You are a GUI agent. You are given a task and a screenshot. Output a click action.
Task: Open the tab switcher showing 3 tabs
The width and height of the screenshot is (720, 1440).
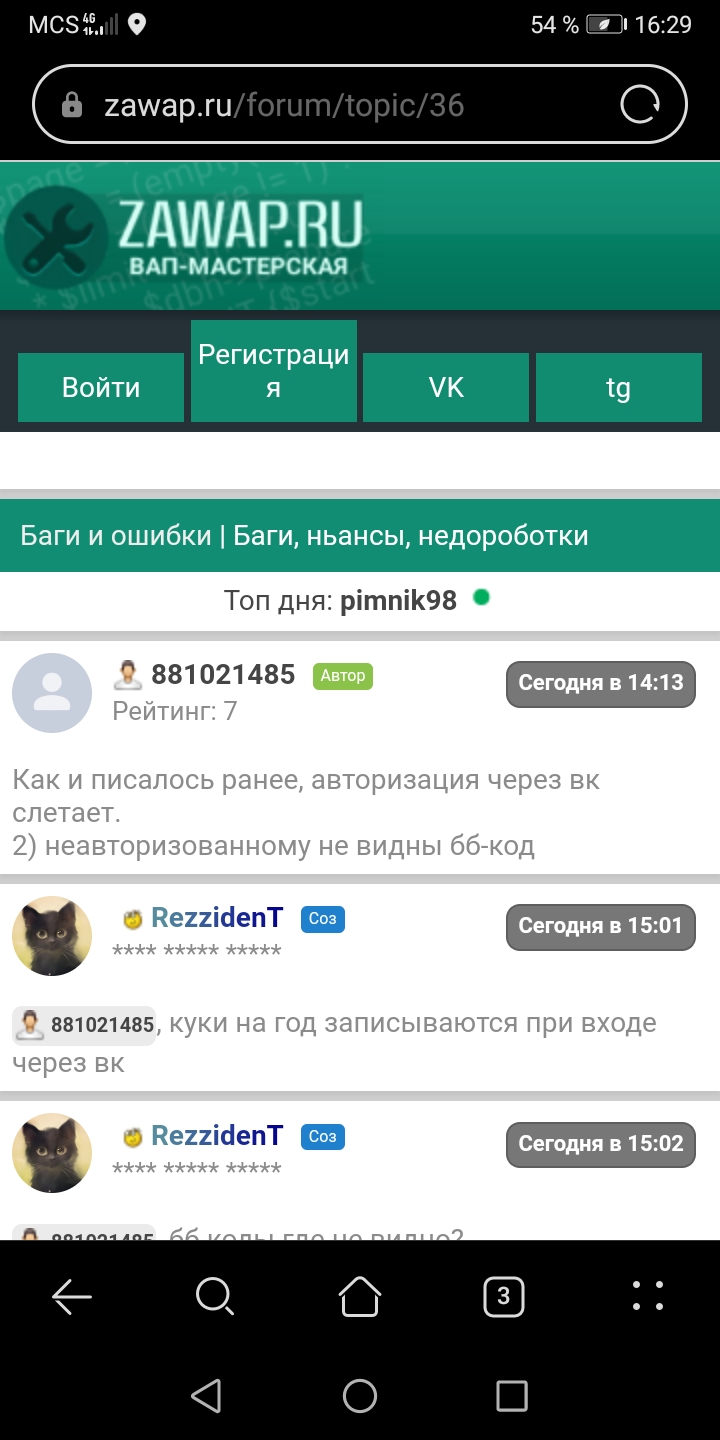point(504,1297)
